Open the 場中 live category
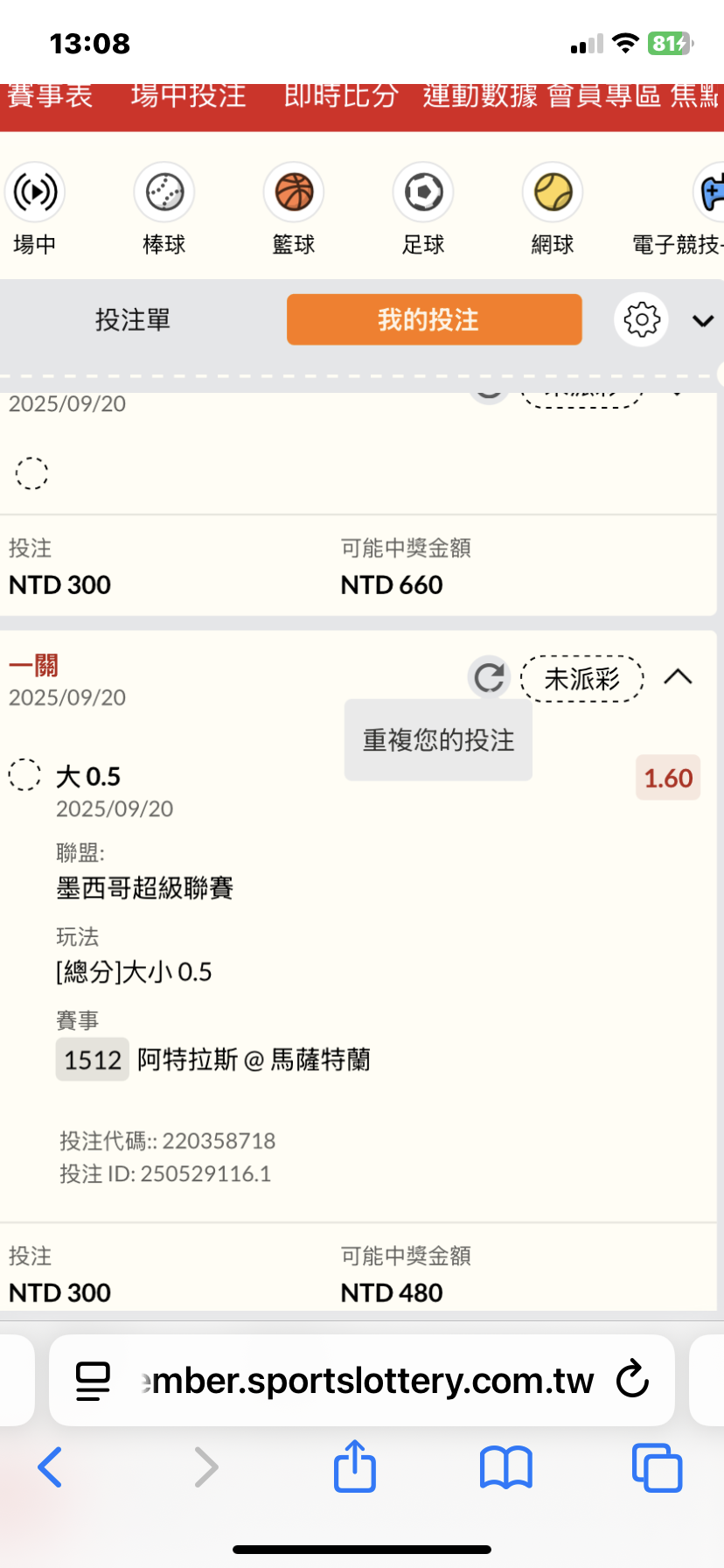The image size is (724, 1568). point(35,209)
